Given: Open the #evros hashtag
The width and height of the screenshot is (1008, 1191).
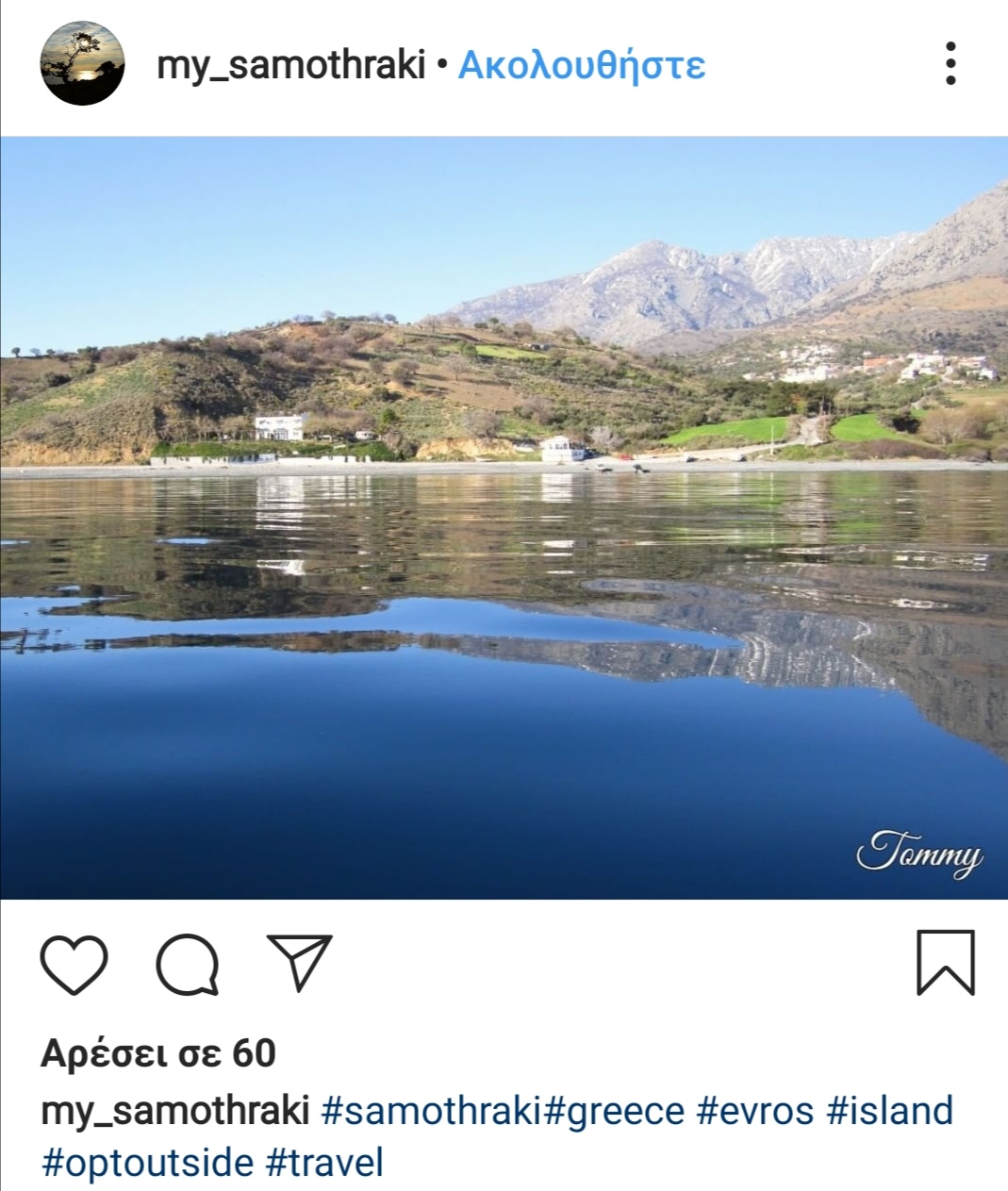Looking at the screenshot, I should (x=754, y=1111).
